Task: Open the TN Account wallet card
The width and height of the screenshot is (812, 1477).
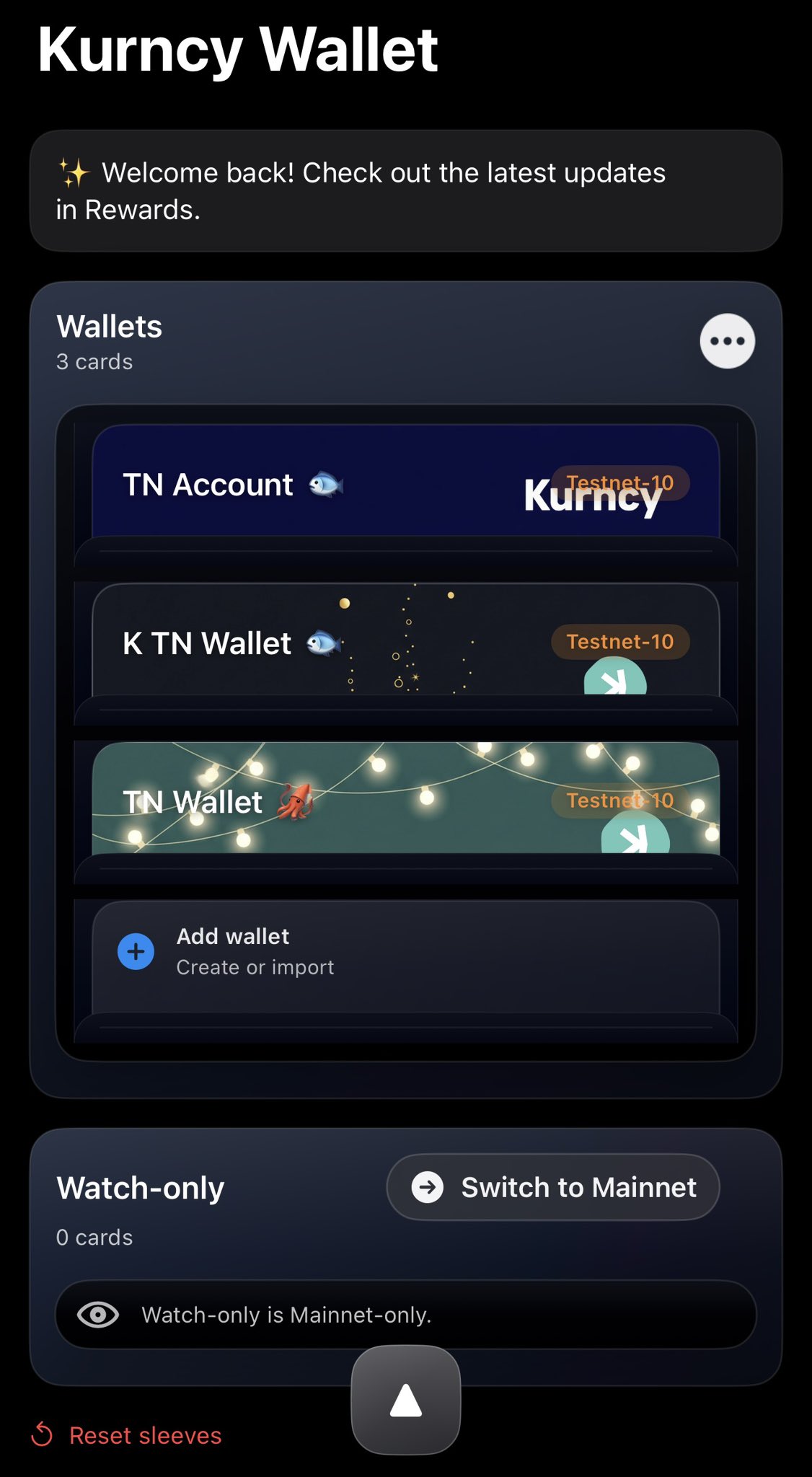Action: [405, 483]
